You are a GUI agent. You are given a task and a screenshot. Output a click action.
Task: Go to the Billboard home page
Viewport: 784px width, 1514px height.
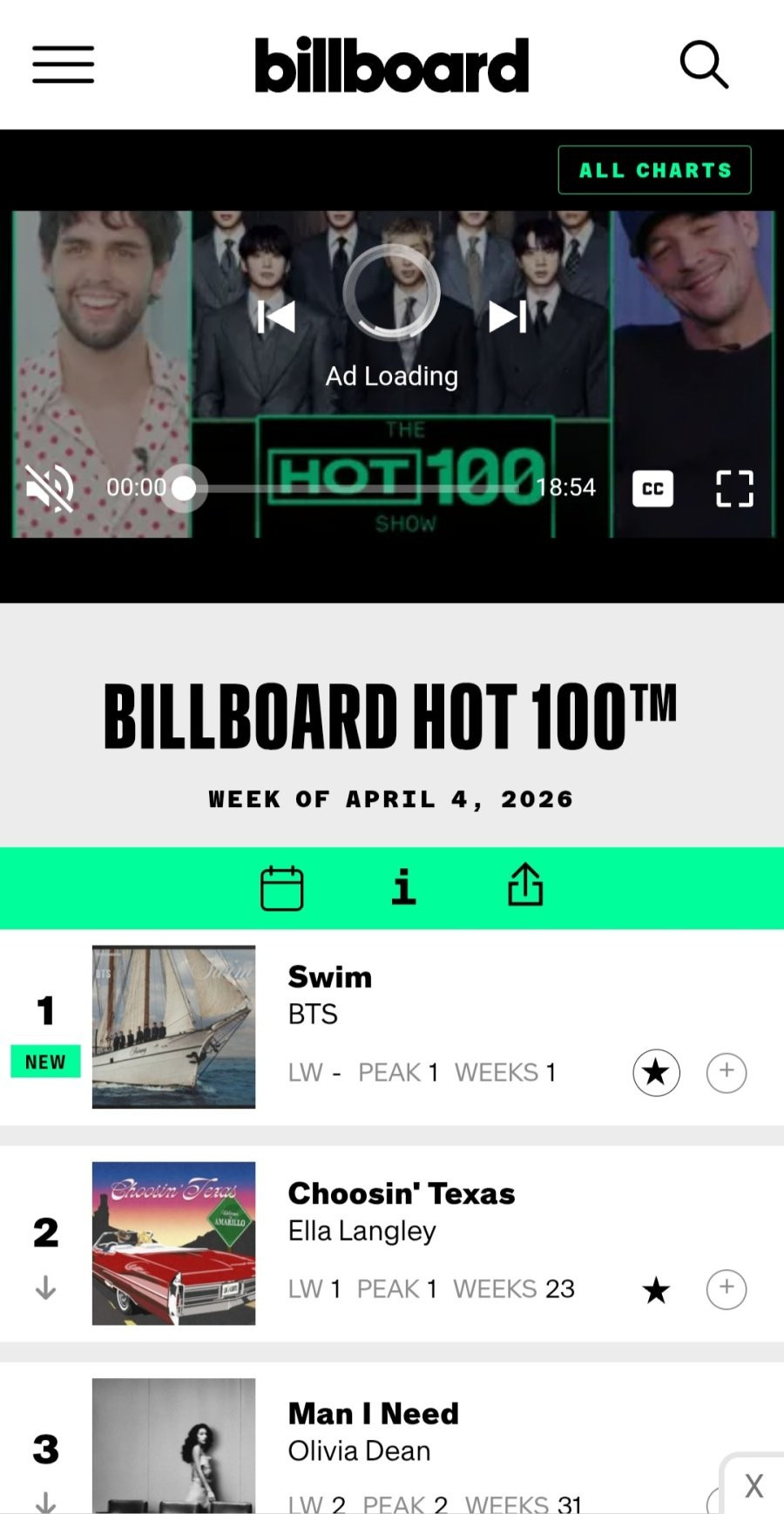point(391,64)
